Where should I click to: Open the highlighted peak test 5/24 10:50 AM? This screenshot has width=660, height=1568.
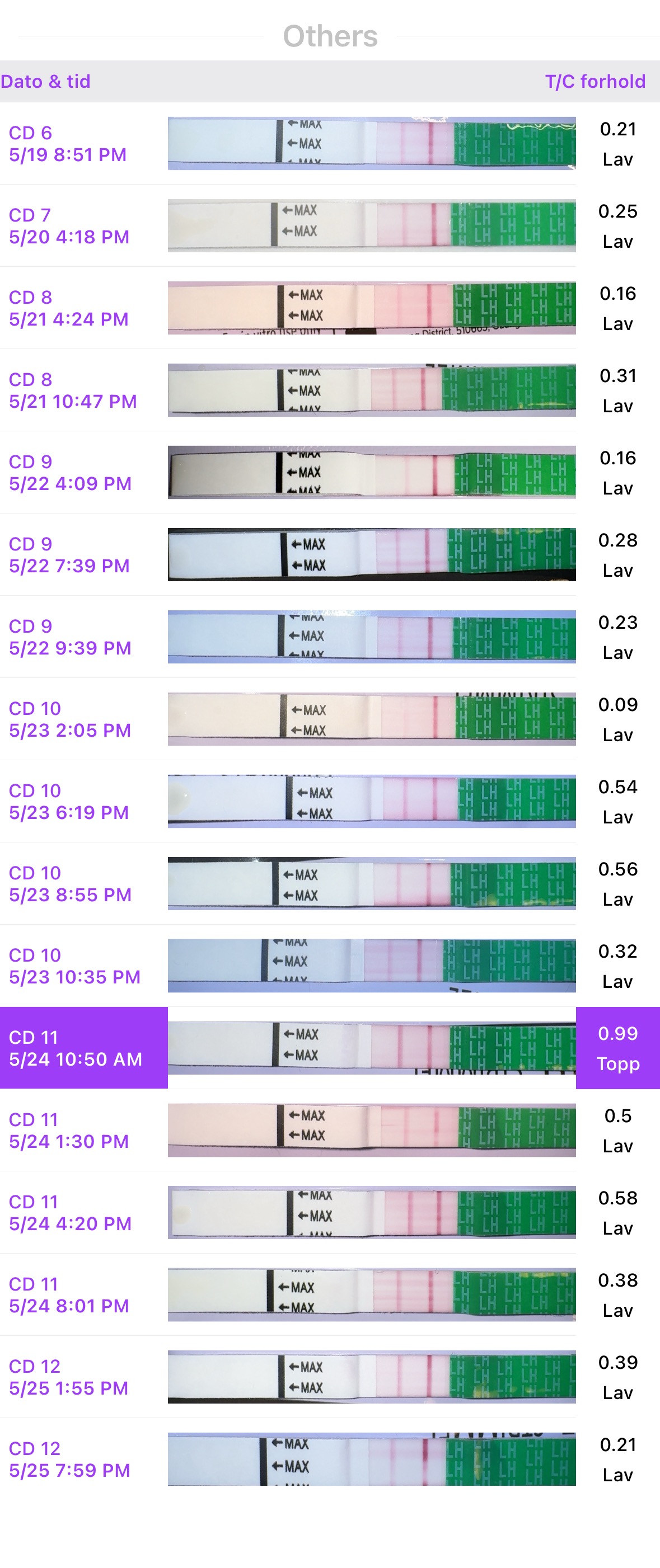329,1048
